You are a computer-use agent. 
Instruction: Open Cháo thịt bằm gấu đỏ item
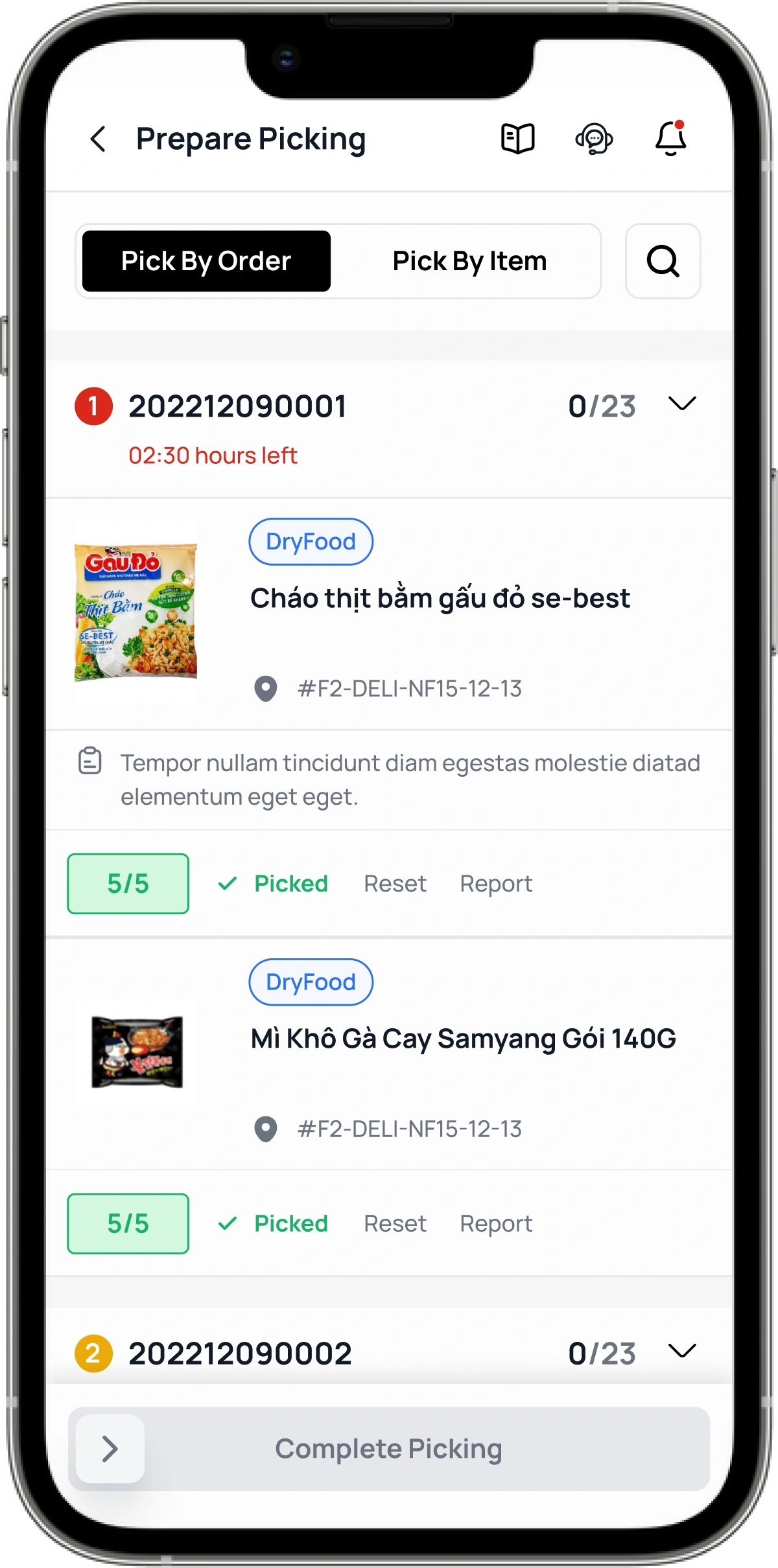click(x=440, y=599)
